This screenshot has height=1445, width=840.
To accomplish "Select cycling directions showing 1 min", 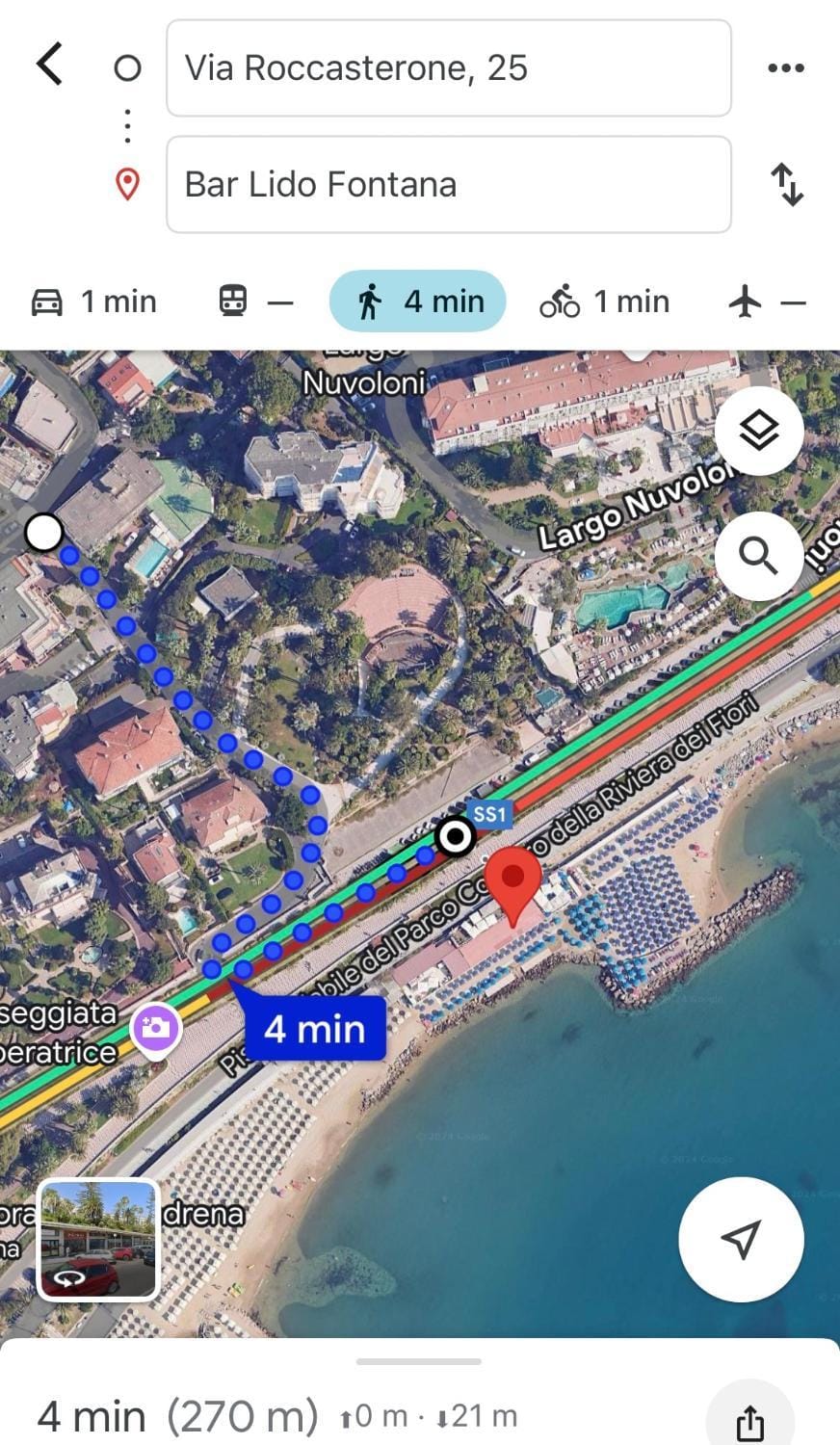I will pos(604,301).
